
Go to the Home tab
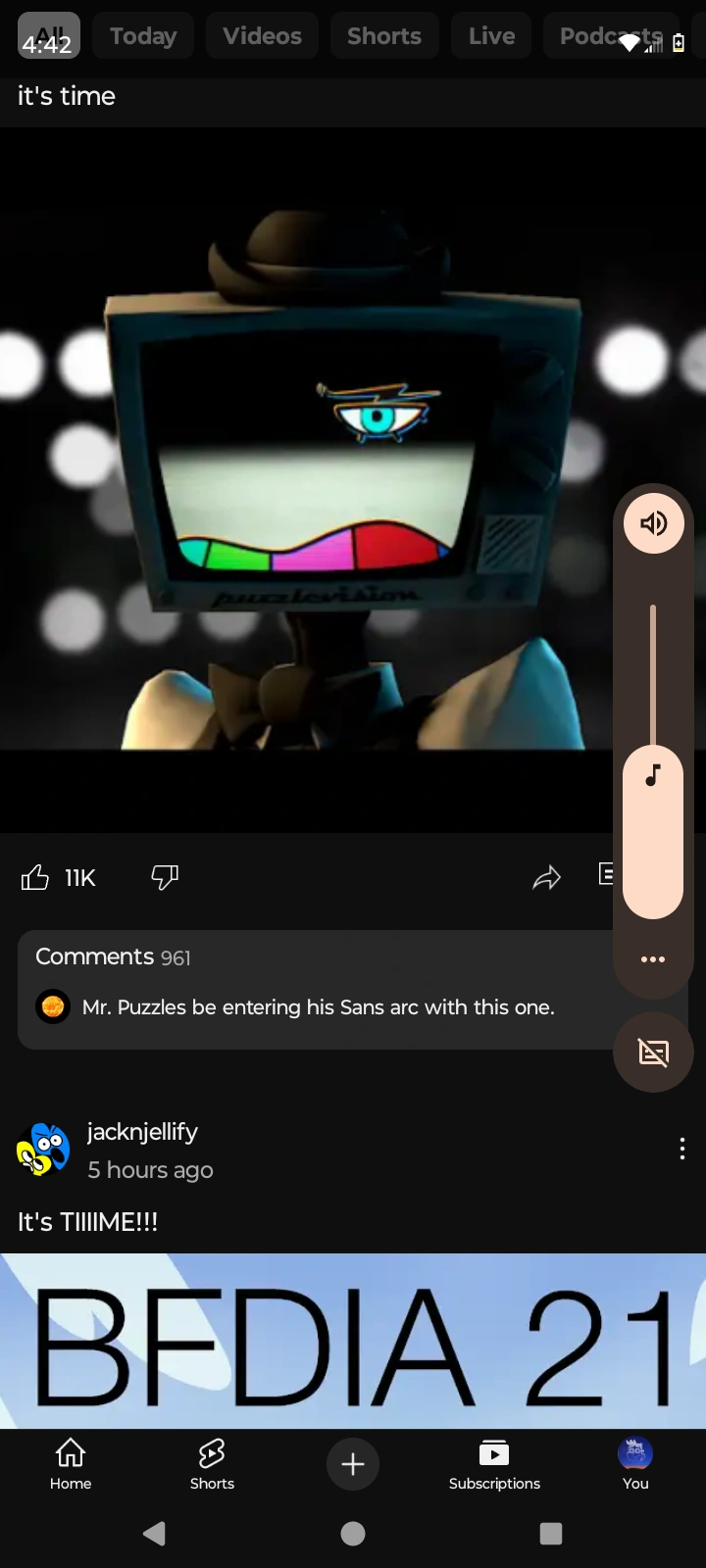click(71, 1464)
